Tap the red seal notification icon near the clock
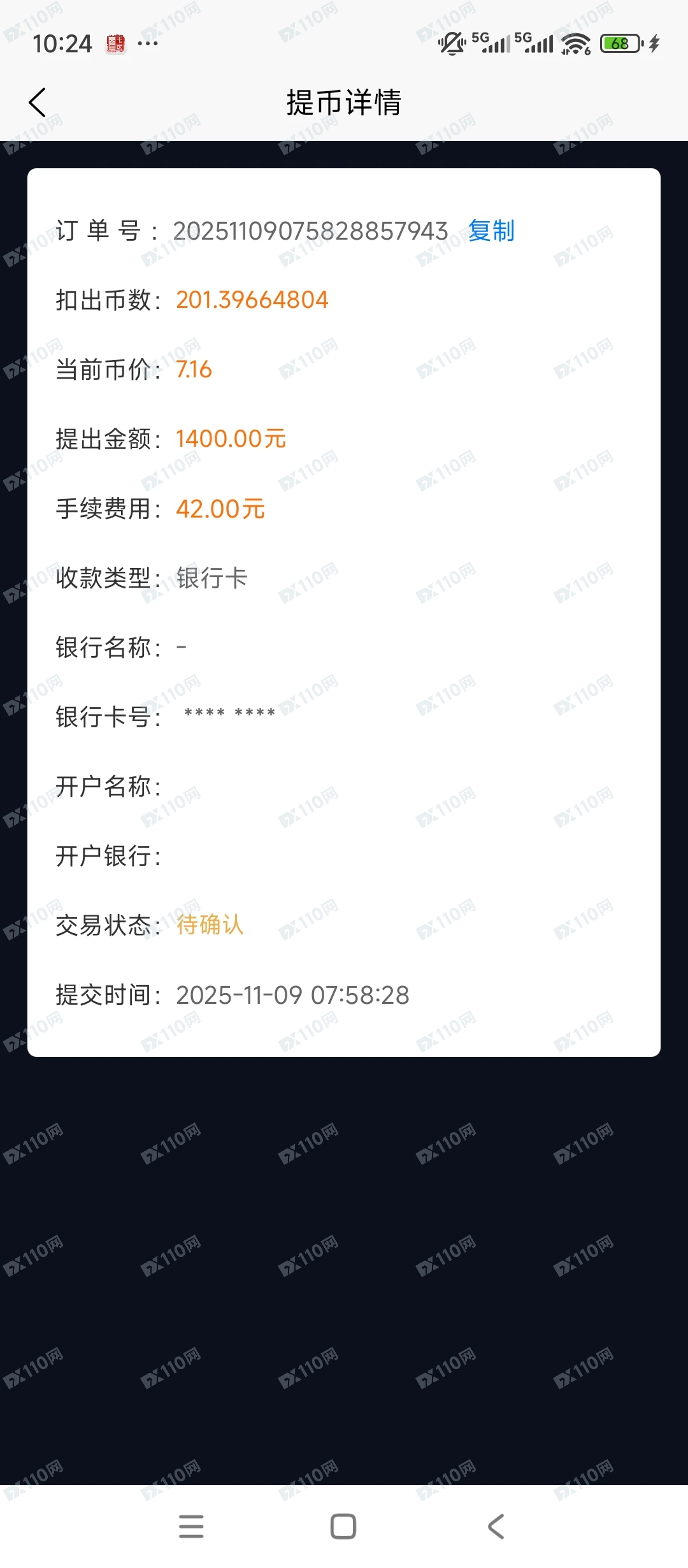This screenshot has height=1568, width=688. 116,43
